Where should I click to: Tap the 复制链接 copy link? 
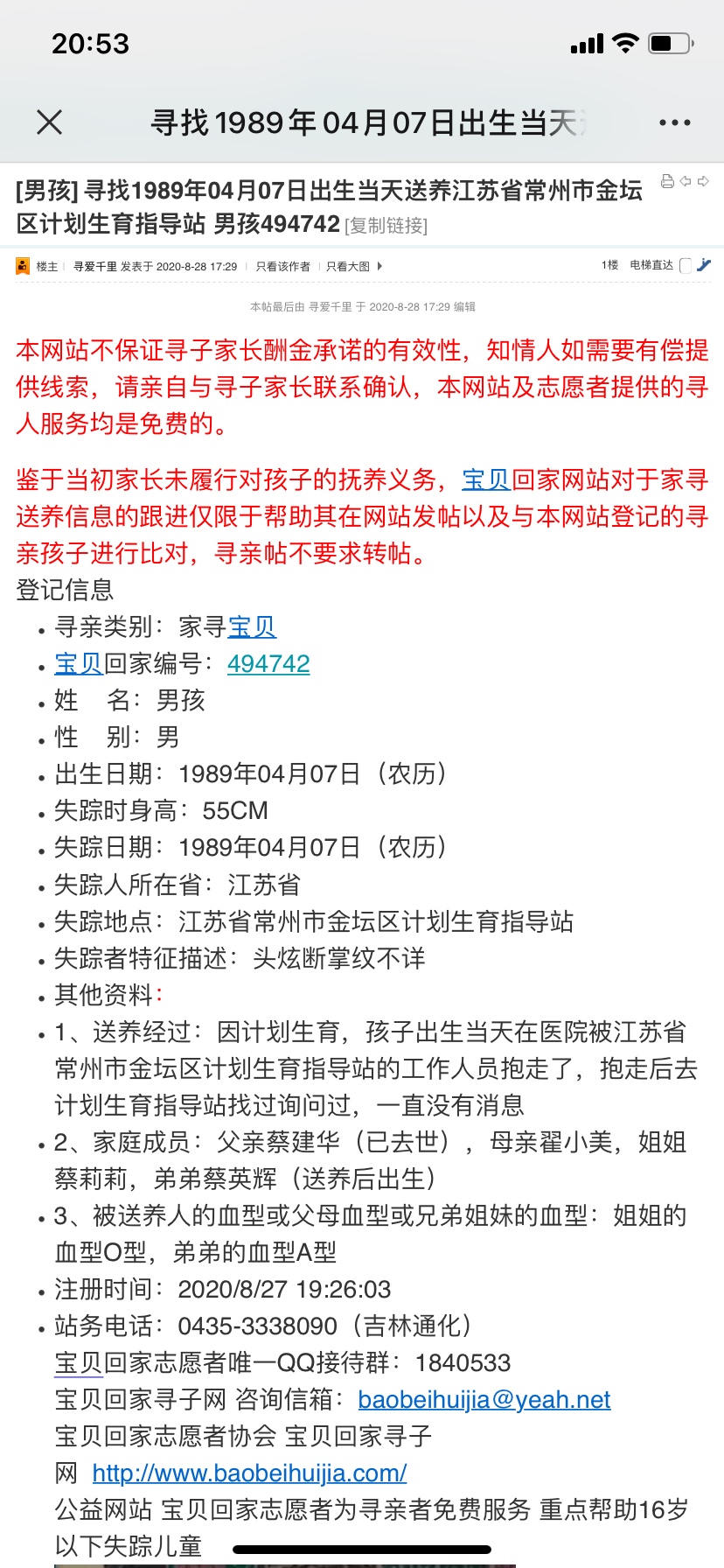click(386, 226)
